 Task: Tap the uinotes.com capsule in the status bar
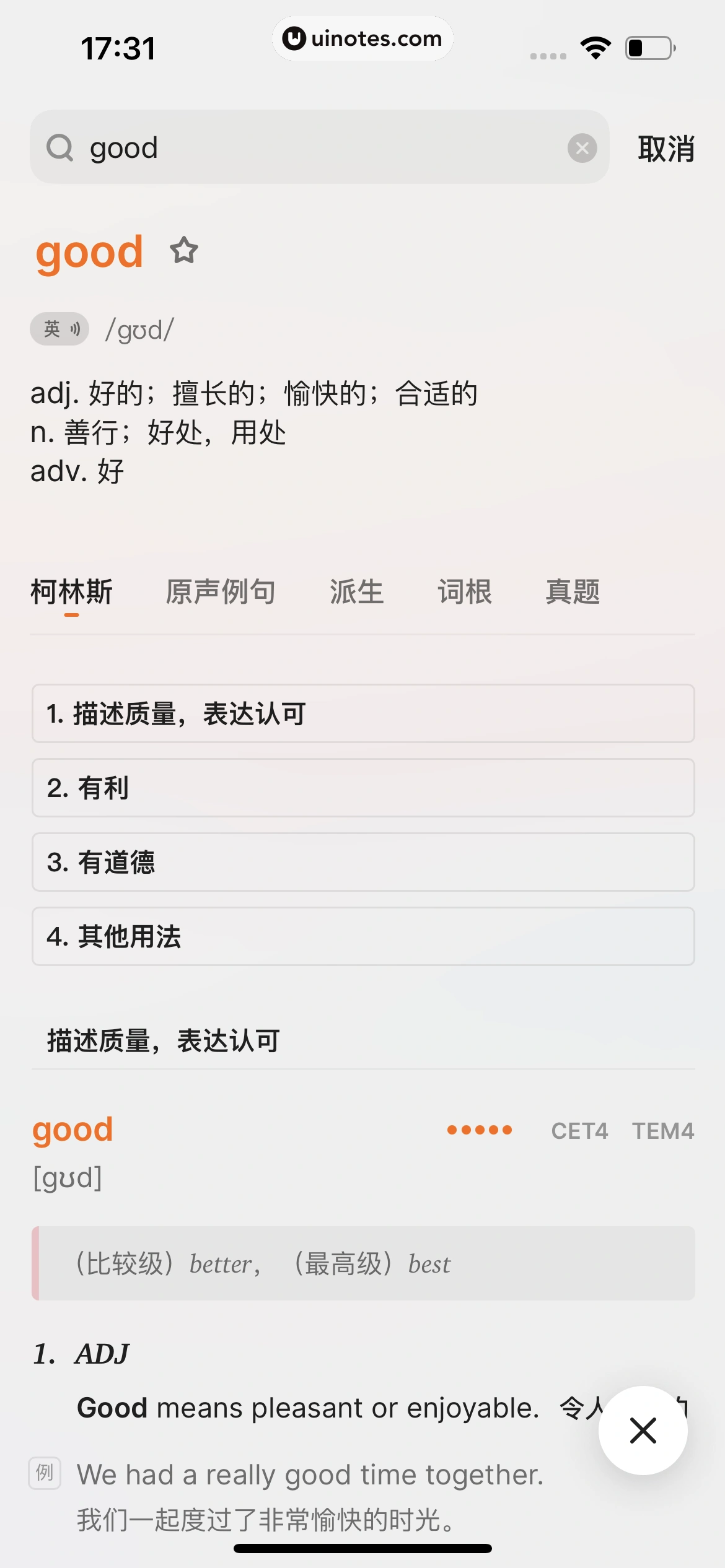362,38
